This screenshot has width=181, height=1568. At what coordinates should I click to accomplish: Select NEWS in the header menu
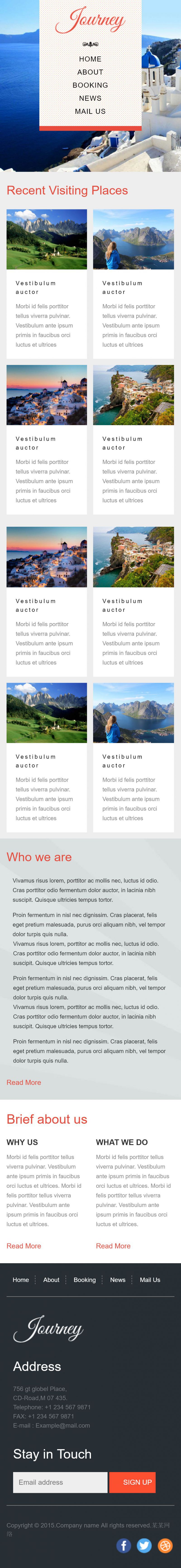[x=90, y=98]
